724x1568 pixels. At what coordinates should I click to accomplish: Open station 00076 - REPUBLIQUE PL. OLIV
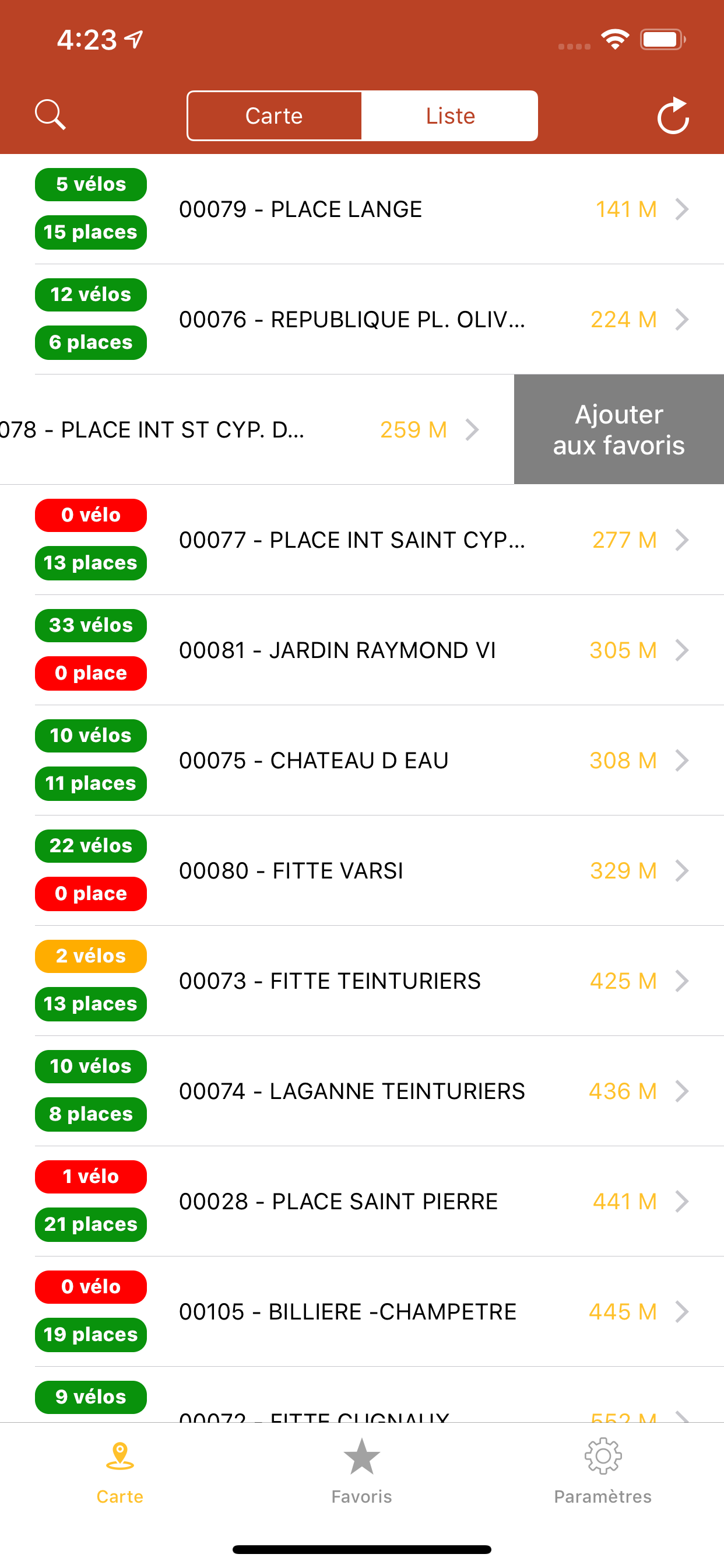362,319
